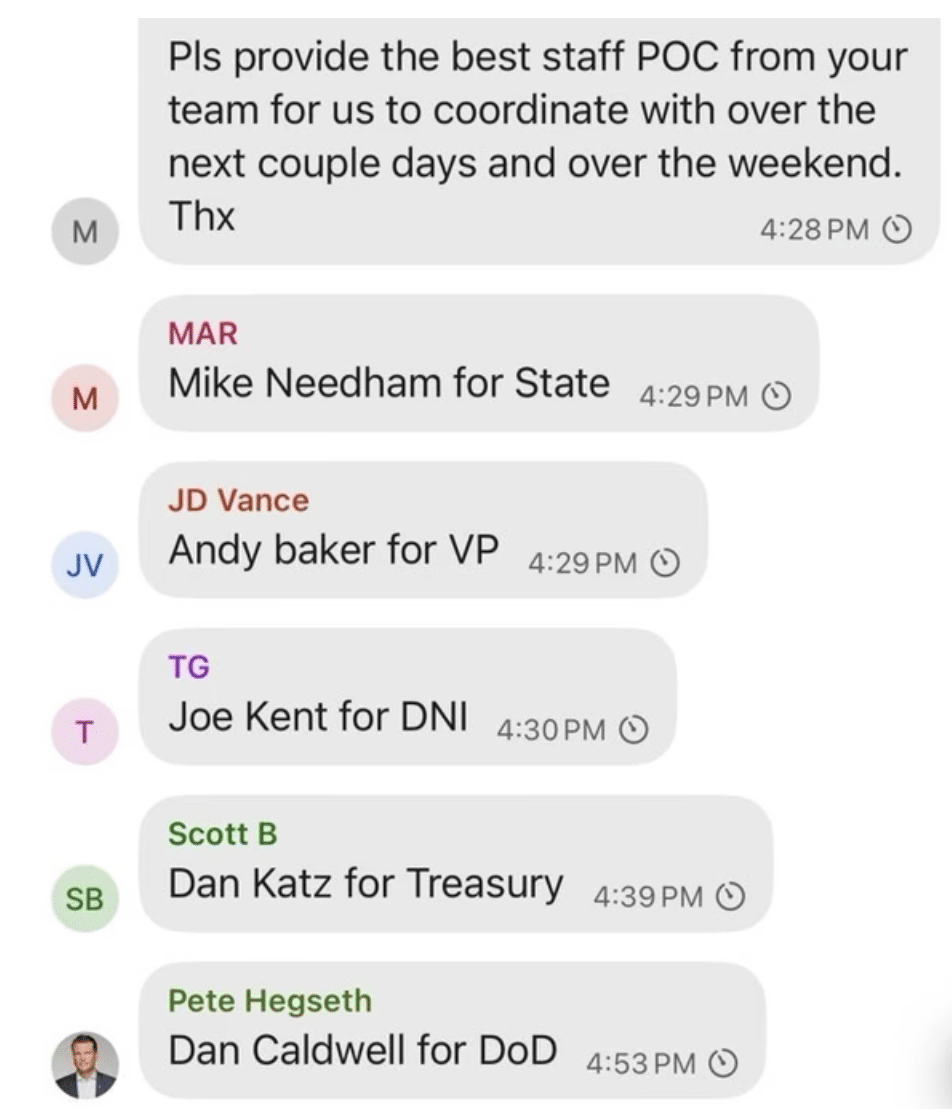952x1120 pixels.
Task: Open MAR's avatar next to Mike Needham message
Action: pos(85,398)
